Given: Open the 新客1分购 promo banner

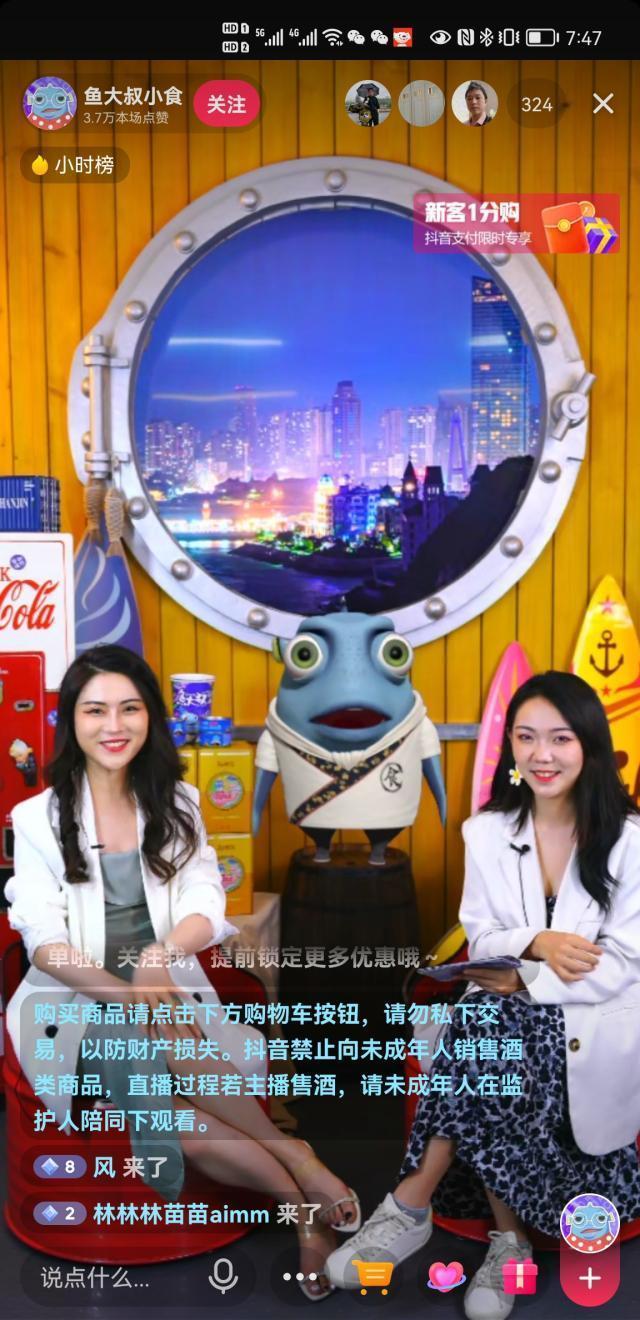Looking at the screenshot, I should [516, 223].
